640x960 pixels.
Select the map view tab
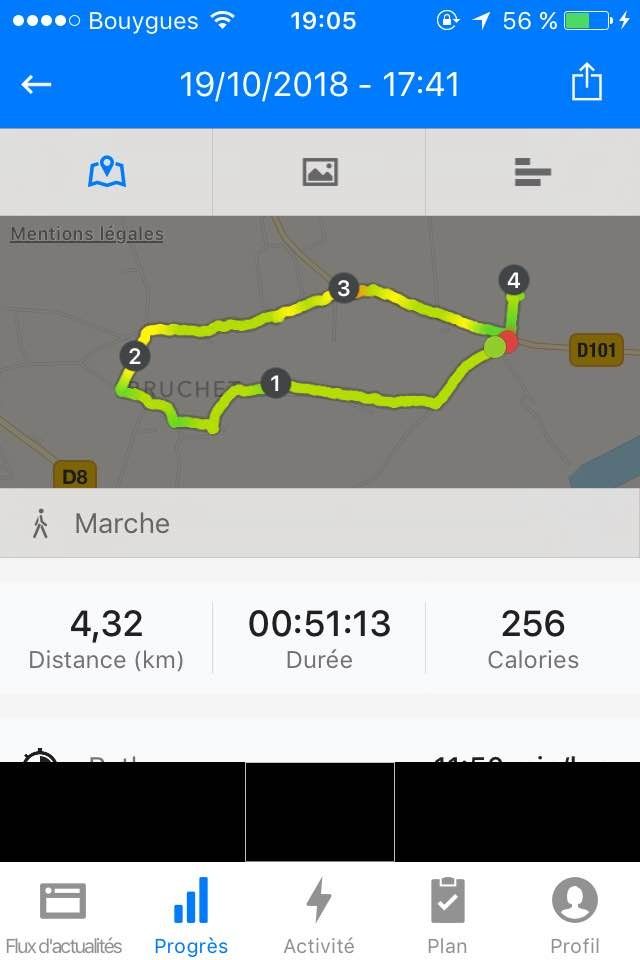point(107,172)
